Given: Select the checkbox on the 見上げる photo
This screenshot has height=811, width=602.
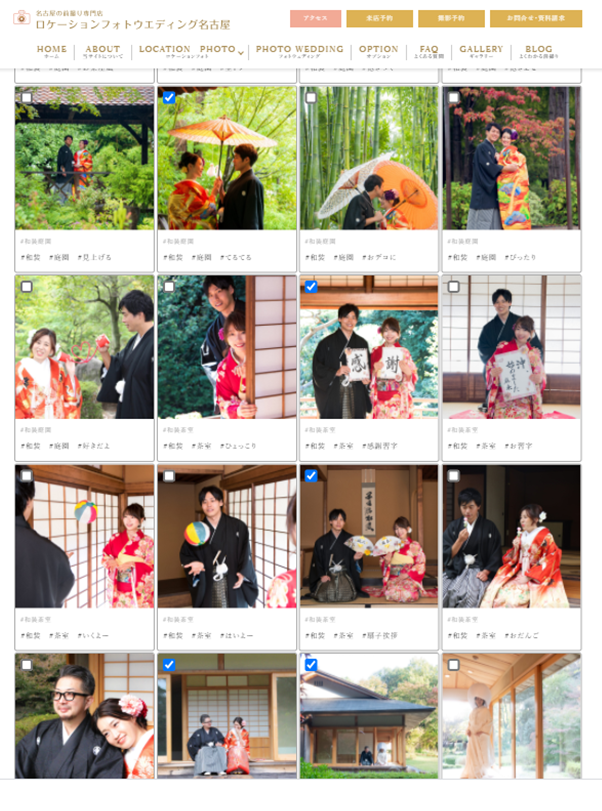Looking at the screenshot, I should pyautogui.click(x=26, y=98).
